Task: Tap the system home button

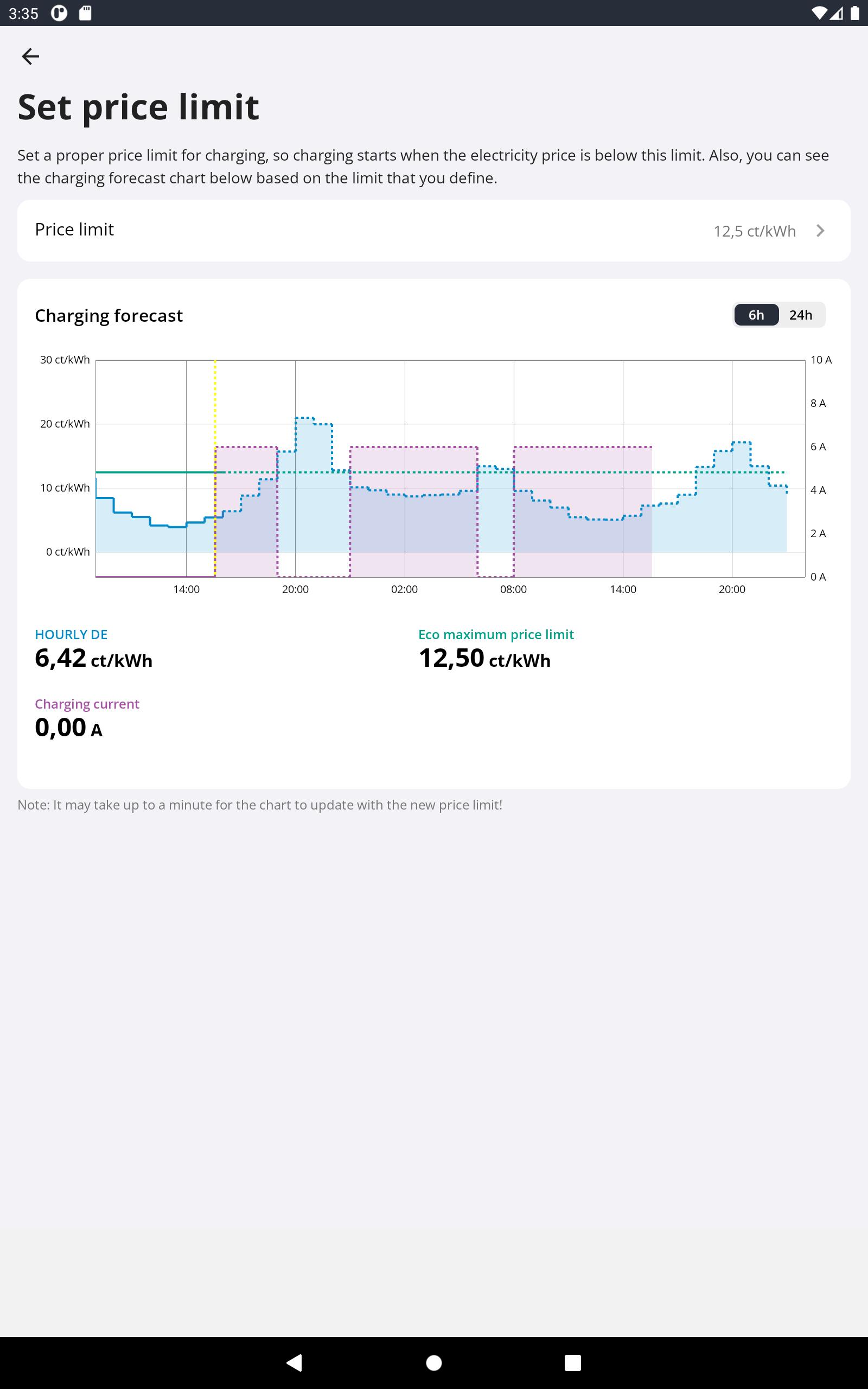Action: tap(434, 1362)
